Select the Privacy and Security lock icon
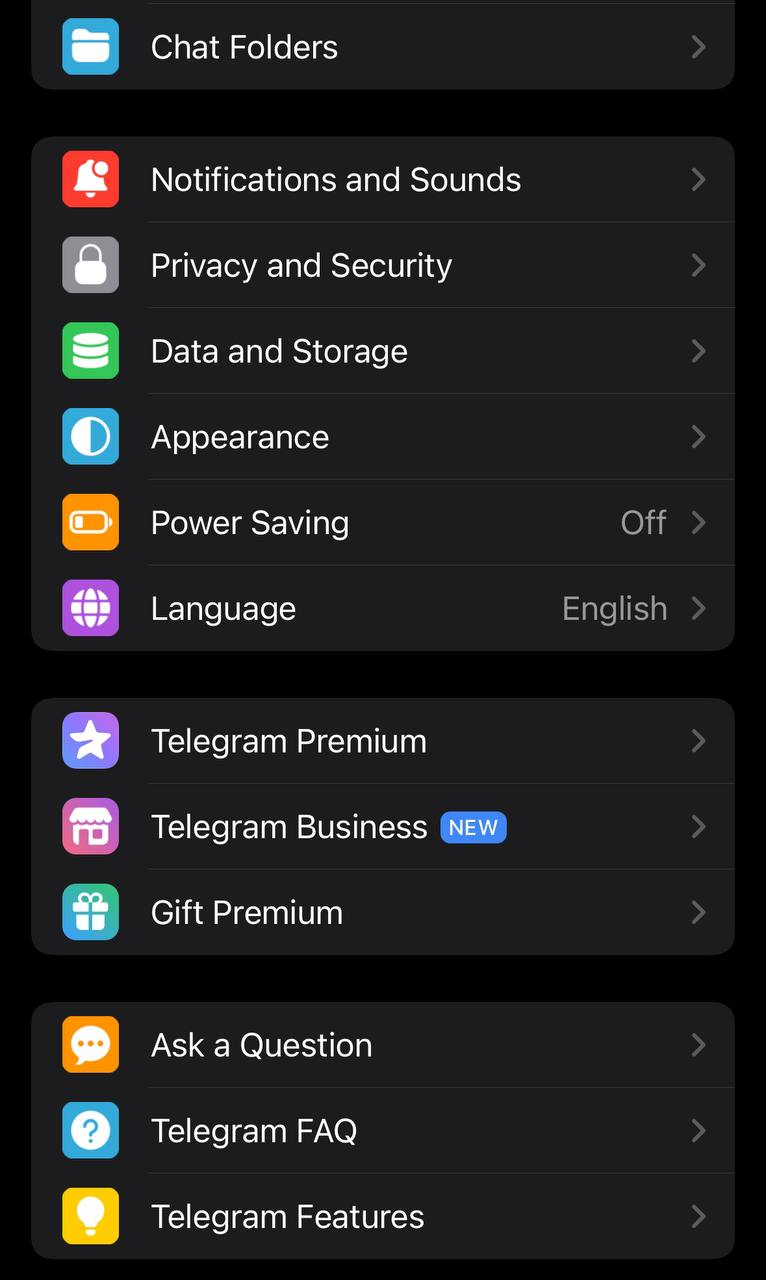This screenshot has width=766, height=1280. 89,265
